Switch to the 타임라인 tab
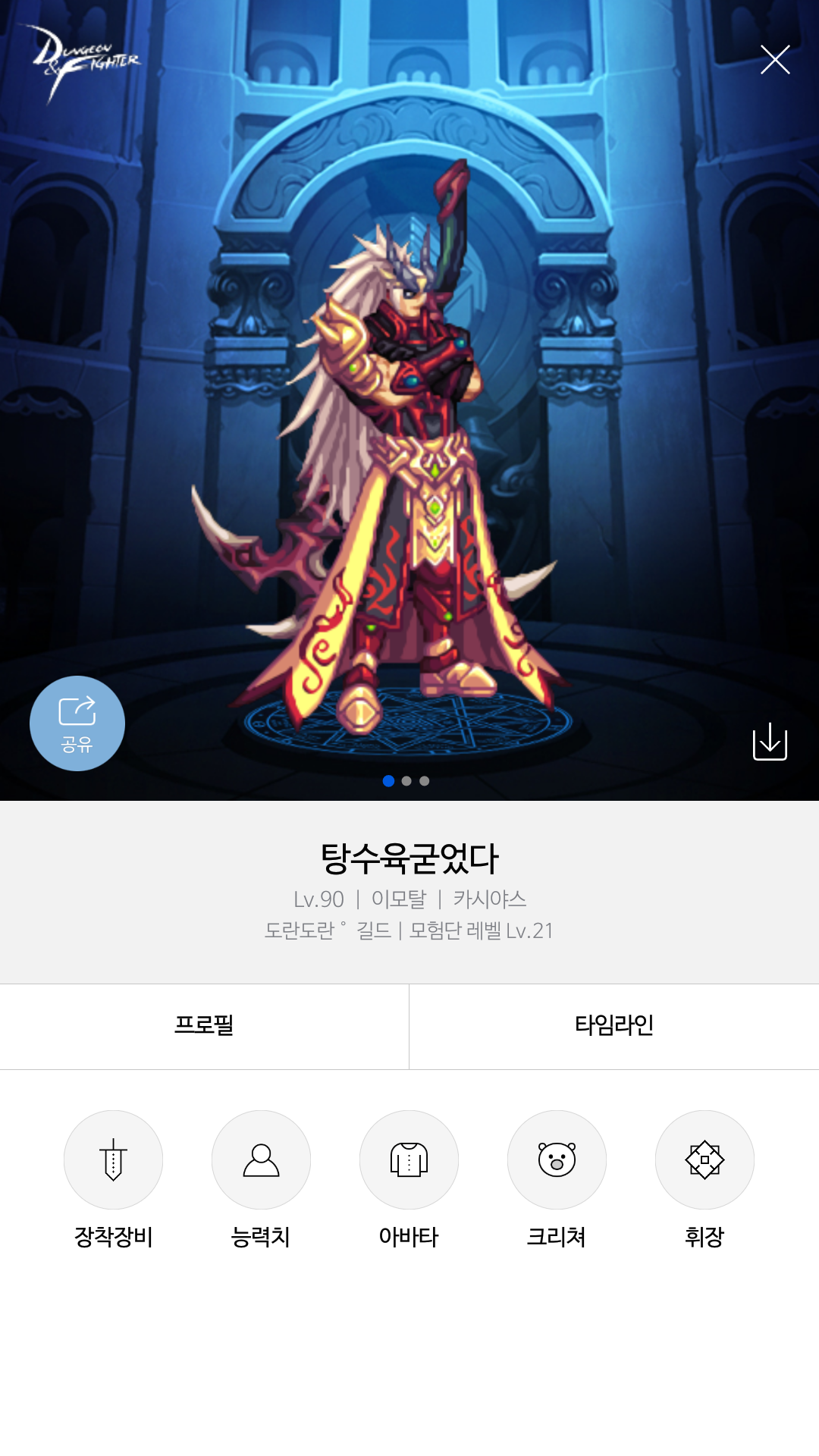The height and width of the screenshot is (1456, 819). click(614, 1026)
